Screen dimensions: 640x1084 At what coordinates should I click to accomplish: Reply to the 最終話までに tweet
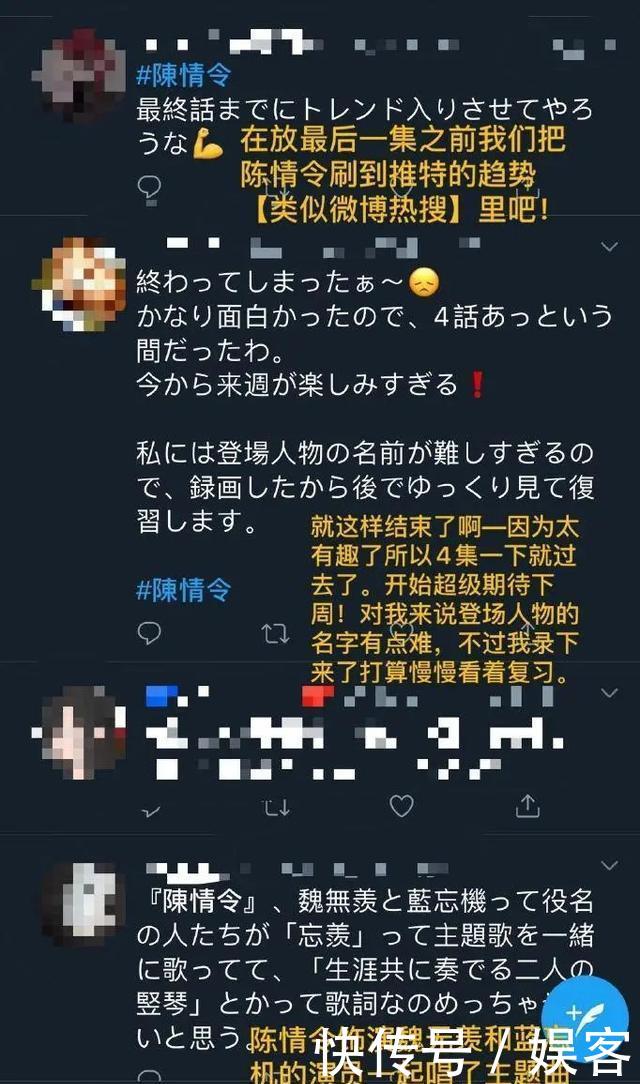[x=149, y=187]
